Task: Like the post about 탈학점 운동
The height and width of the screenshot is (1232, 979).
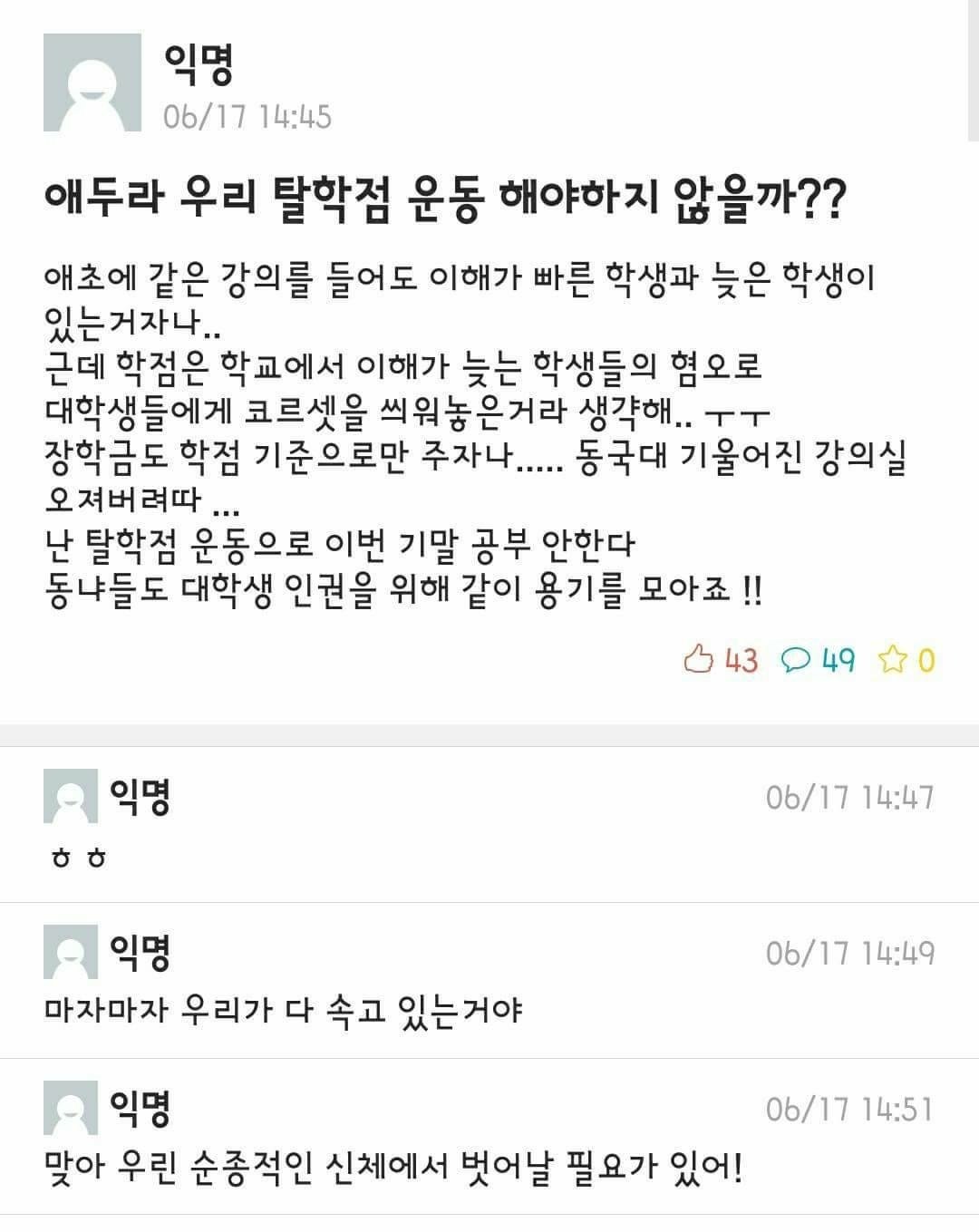Action: pos(699,660)
